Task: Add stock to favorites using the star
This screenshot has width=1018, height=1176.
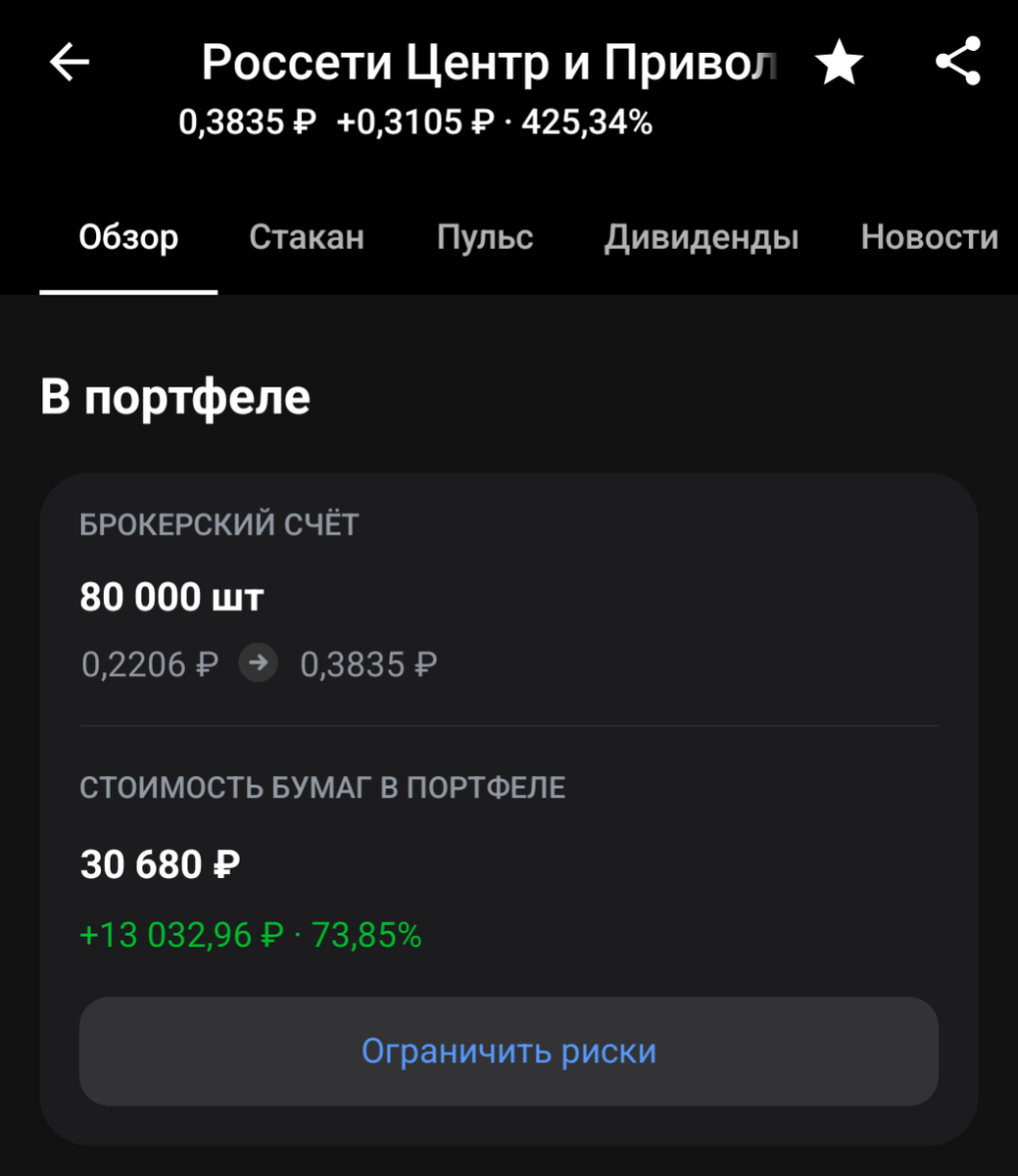Action: (840, 63)
